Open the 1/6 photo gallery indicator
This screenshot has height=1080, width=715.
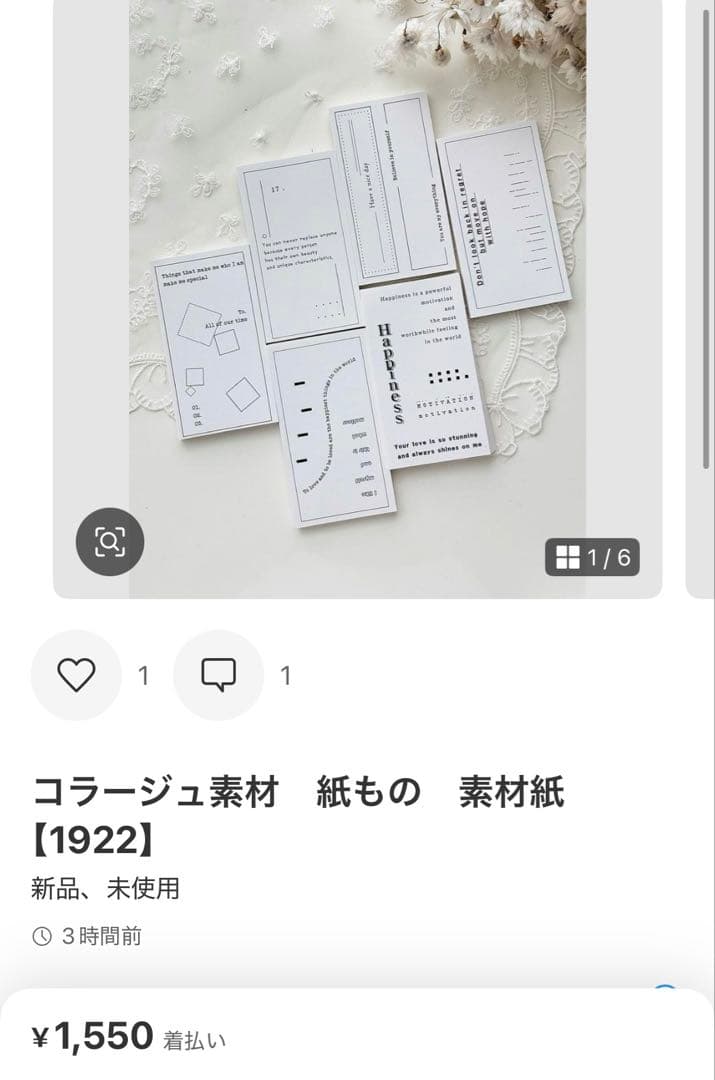592,557
